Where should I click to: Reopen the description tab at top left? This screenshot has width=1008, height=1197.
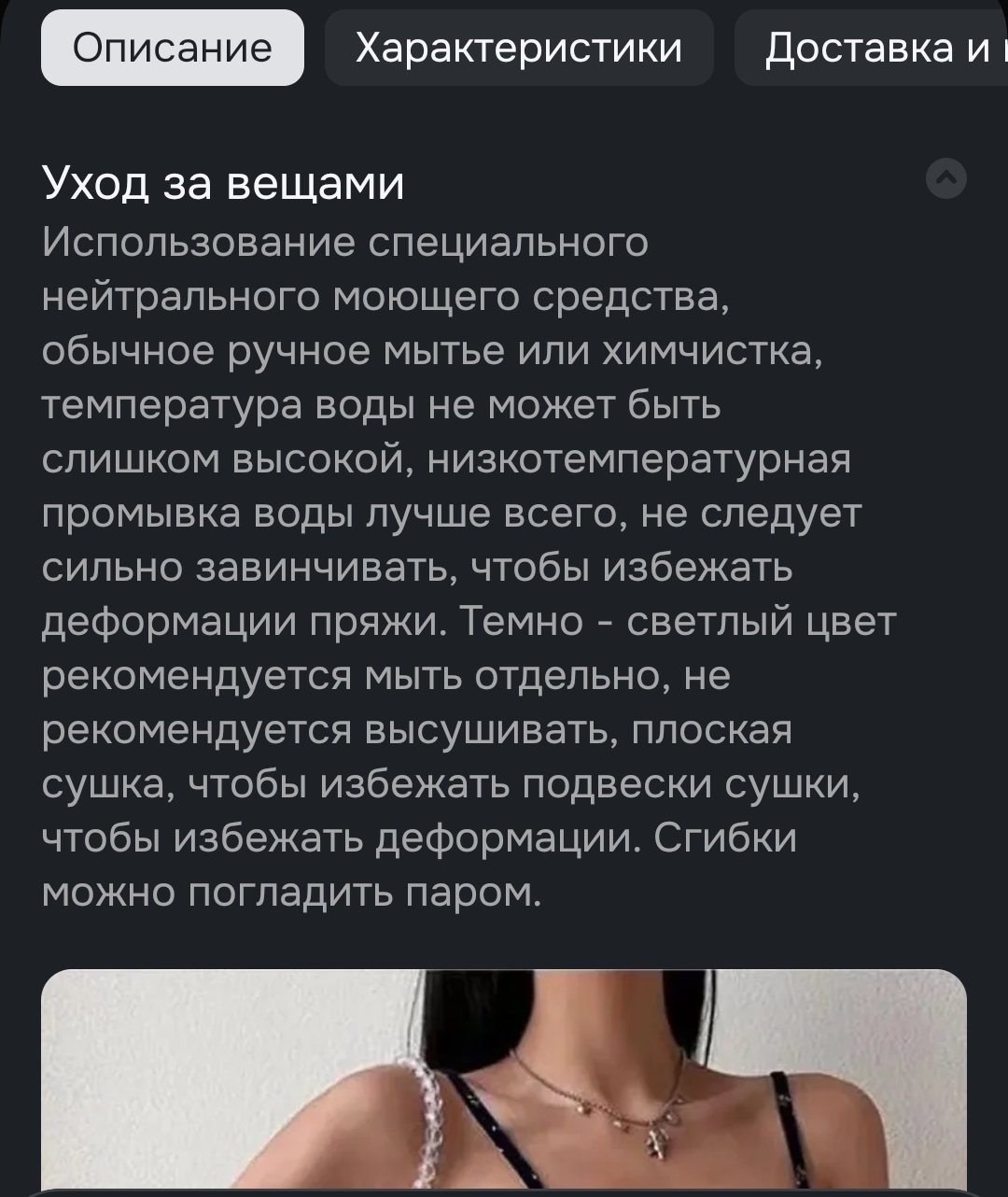172,49
